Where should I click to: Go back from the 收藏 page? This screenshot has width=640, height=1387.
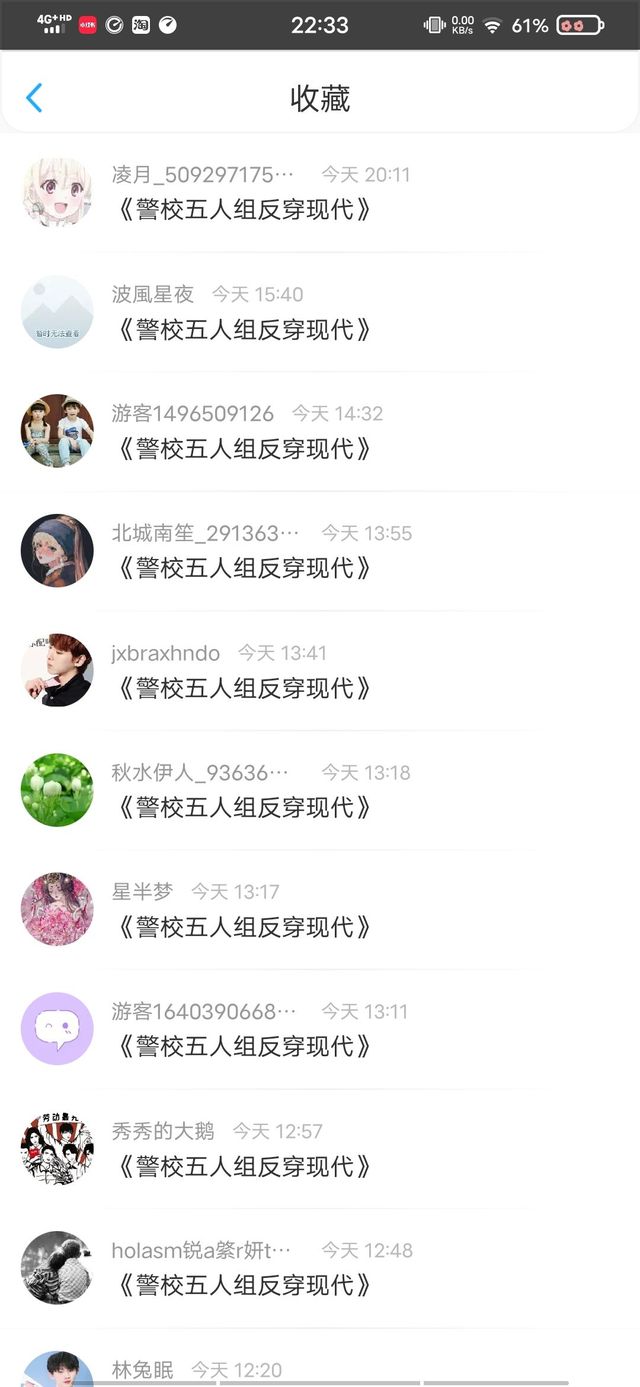[35, 98]
